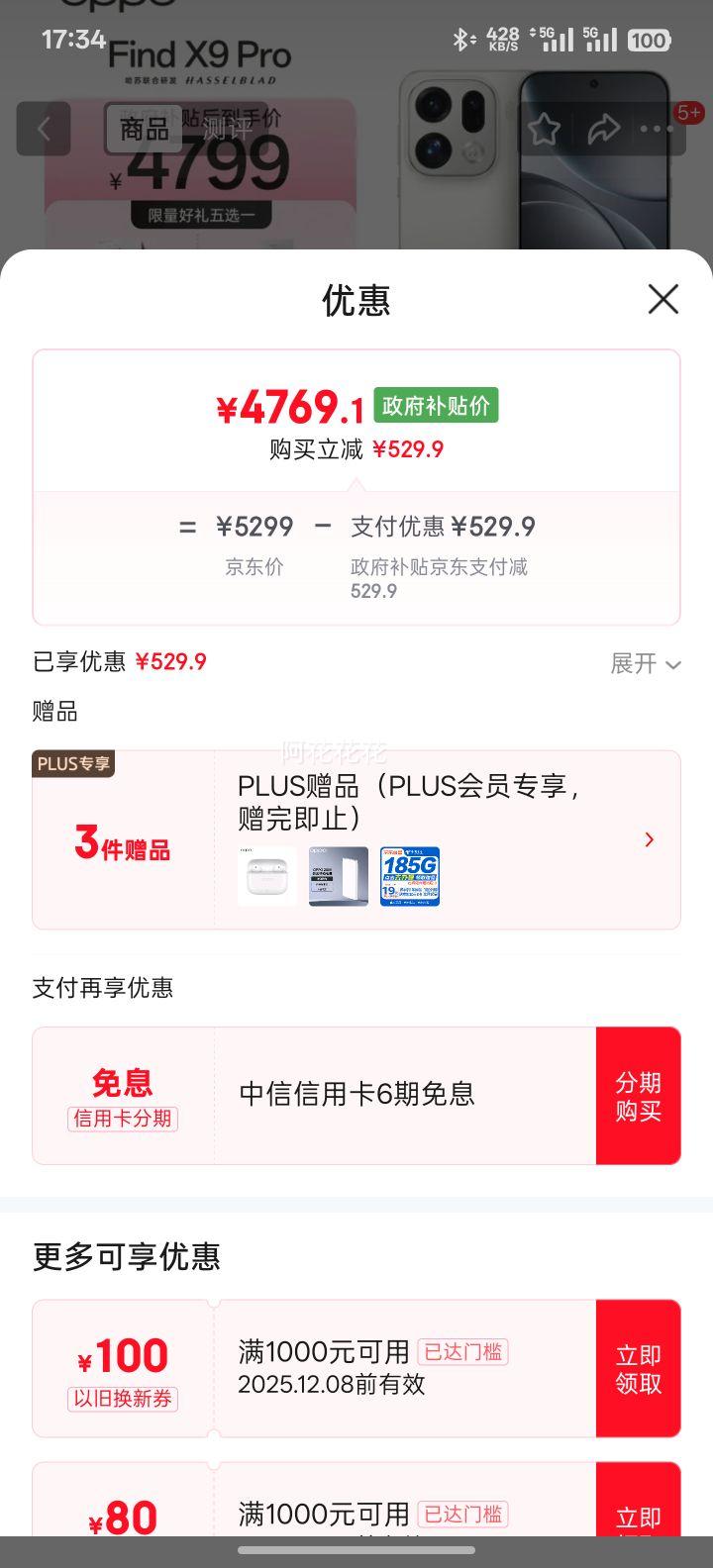The image size is (713, 1568).
Task: Tap the earbuds gift item thumbnail
Action: [x=266, y=876]
